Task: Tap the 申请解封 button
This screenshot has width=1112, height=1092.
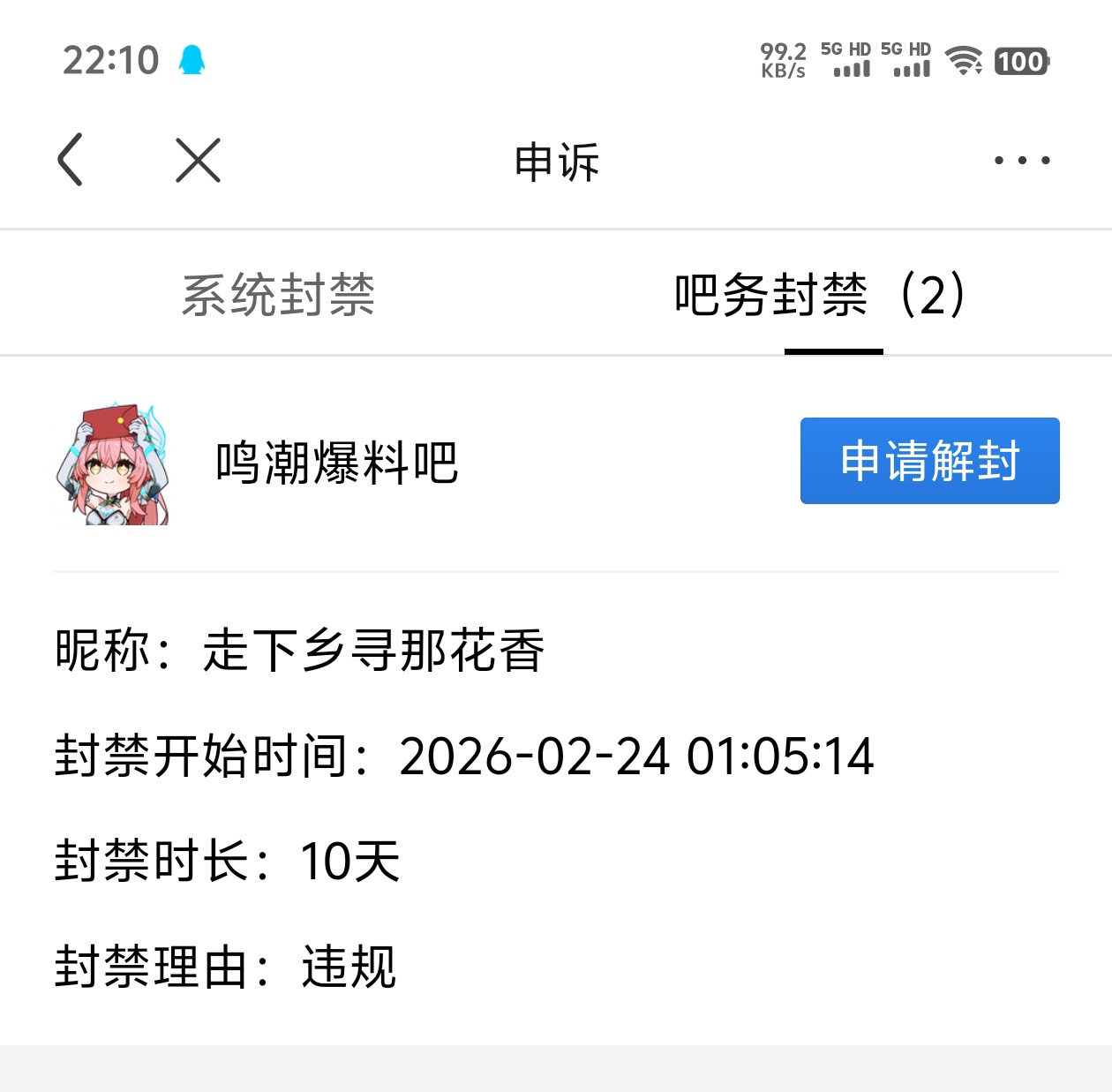Action: click(x=929, y=461)
